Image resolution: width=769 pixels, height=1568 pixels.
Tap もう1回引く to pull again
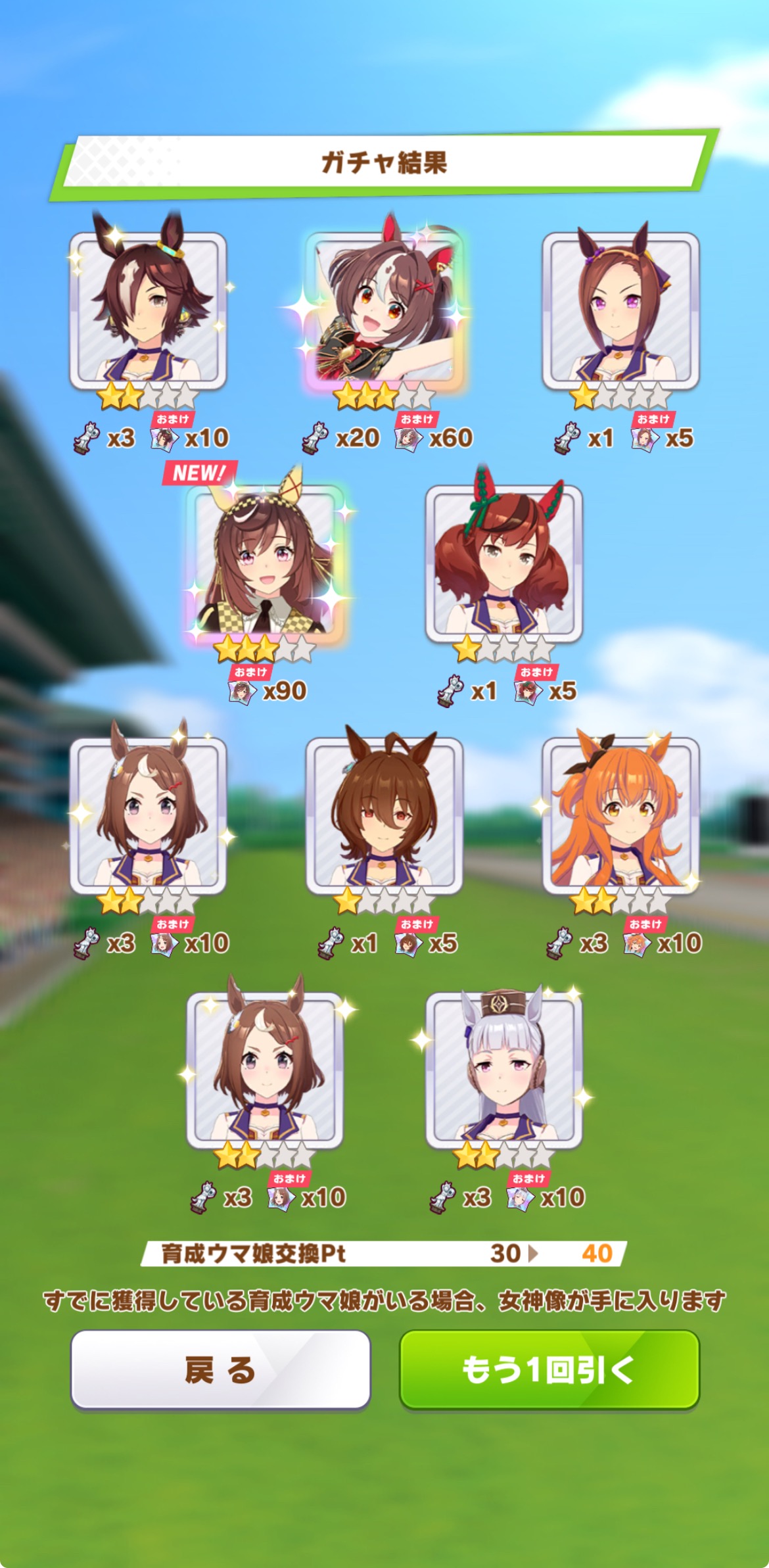[549, 1369]
